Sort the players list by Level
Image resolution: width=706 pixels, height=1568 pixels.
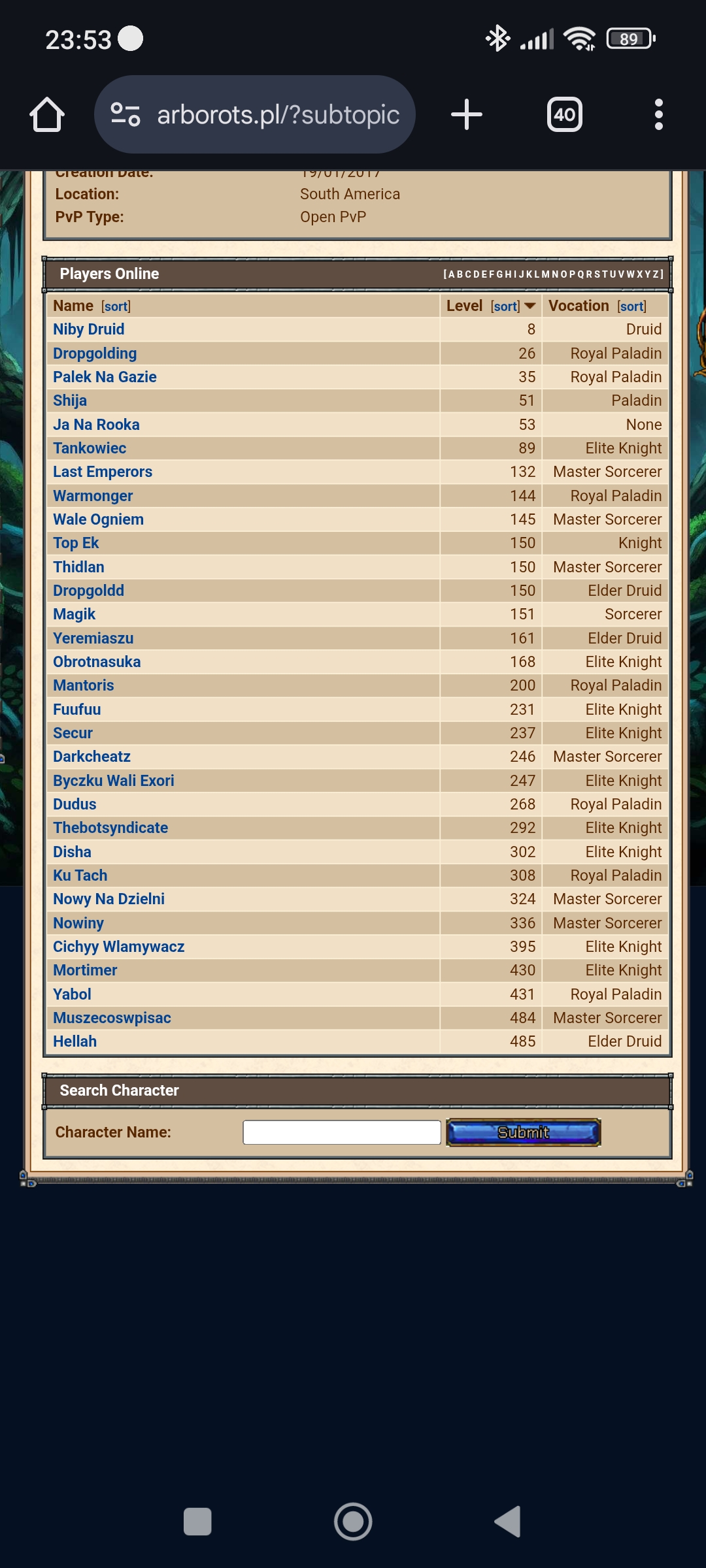click(505, 306)
